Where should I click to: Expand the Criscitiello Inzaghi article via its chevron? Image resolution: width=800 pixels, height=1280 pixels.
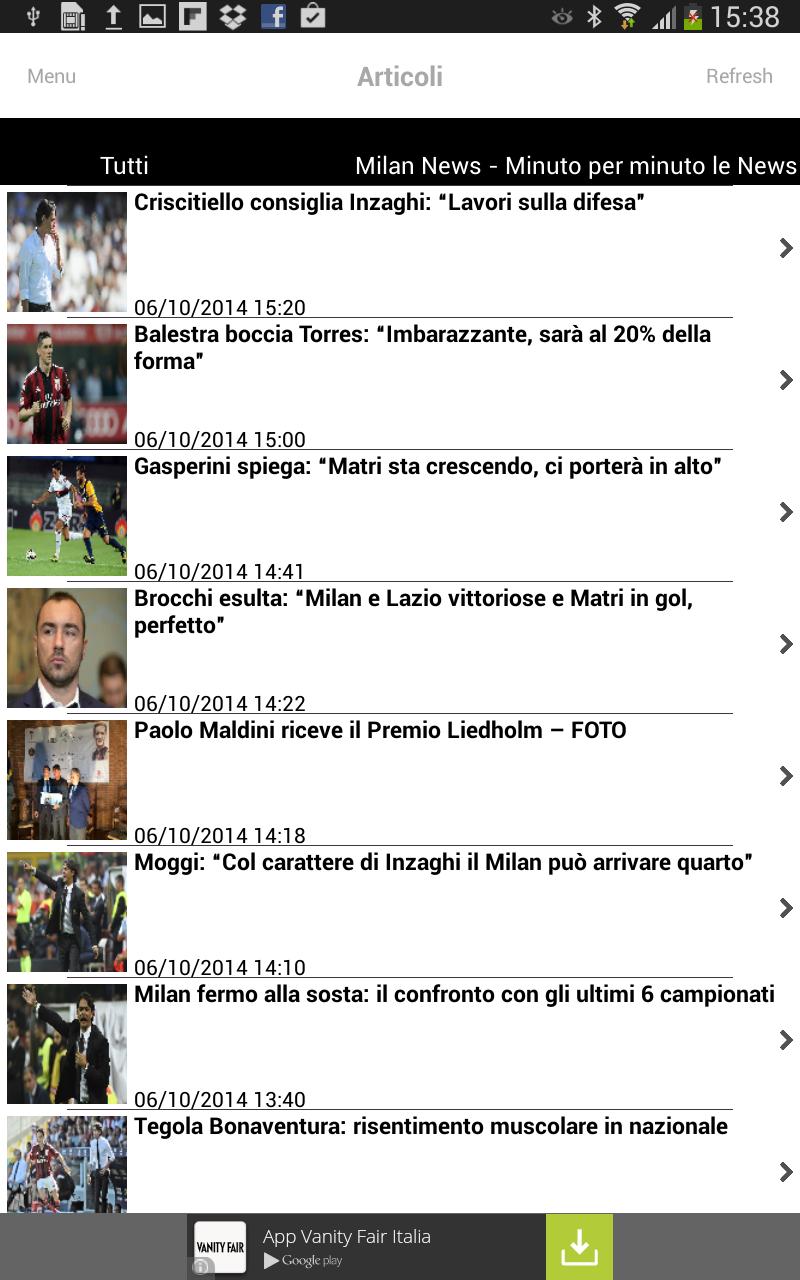click(788, 248)
